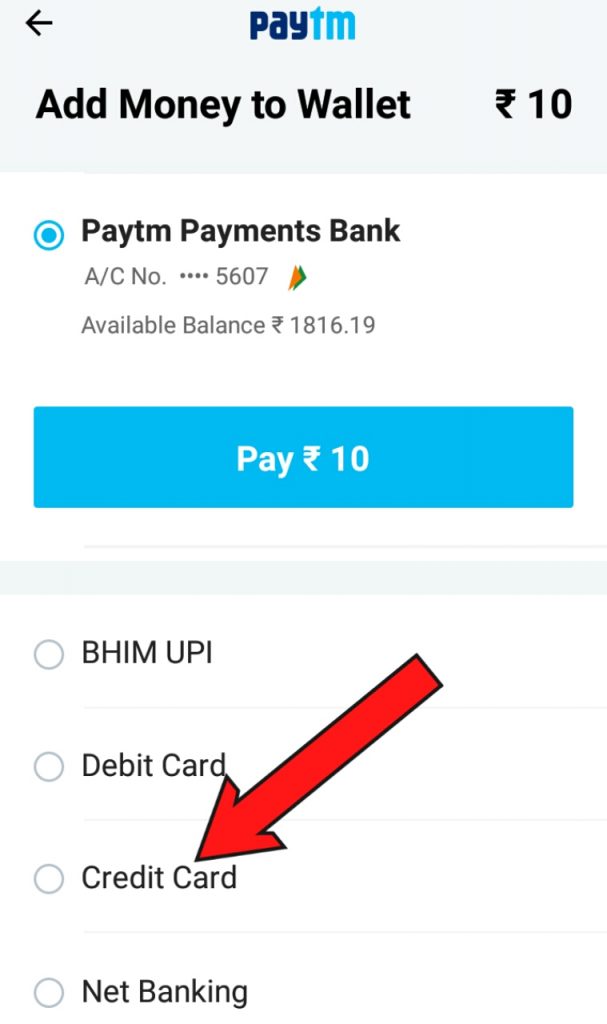The height and width of the screenshot is (1024, 607).
Task: Tap the Pay ₹ 10 button
Action: click(x=303, y=457)
